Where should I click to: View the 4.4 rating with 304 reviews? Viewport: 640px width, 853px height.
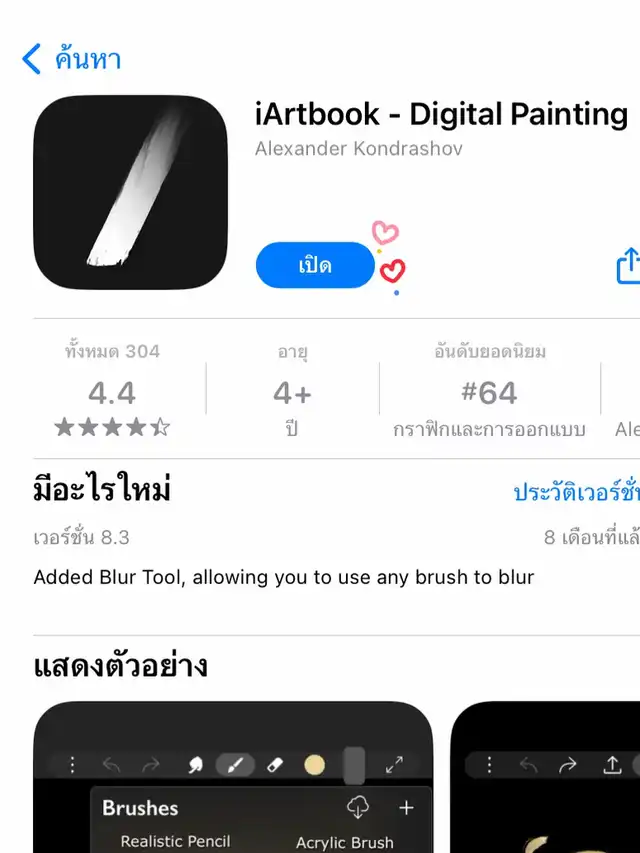112,391
